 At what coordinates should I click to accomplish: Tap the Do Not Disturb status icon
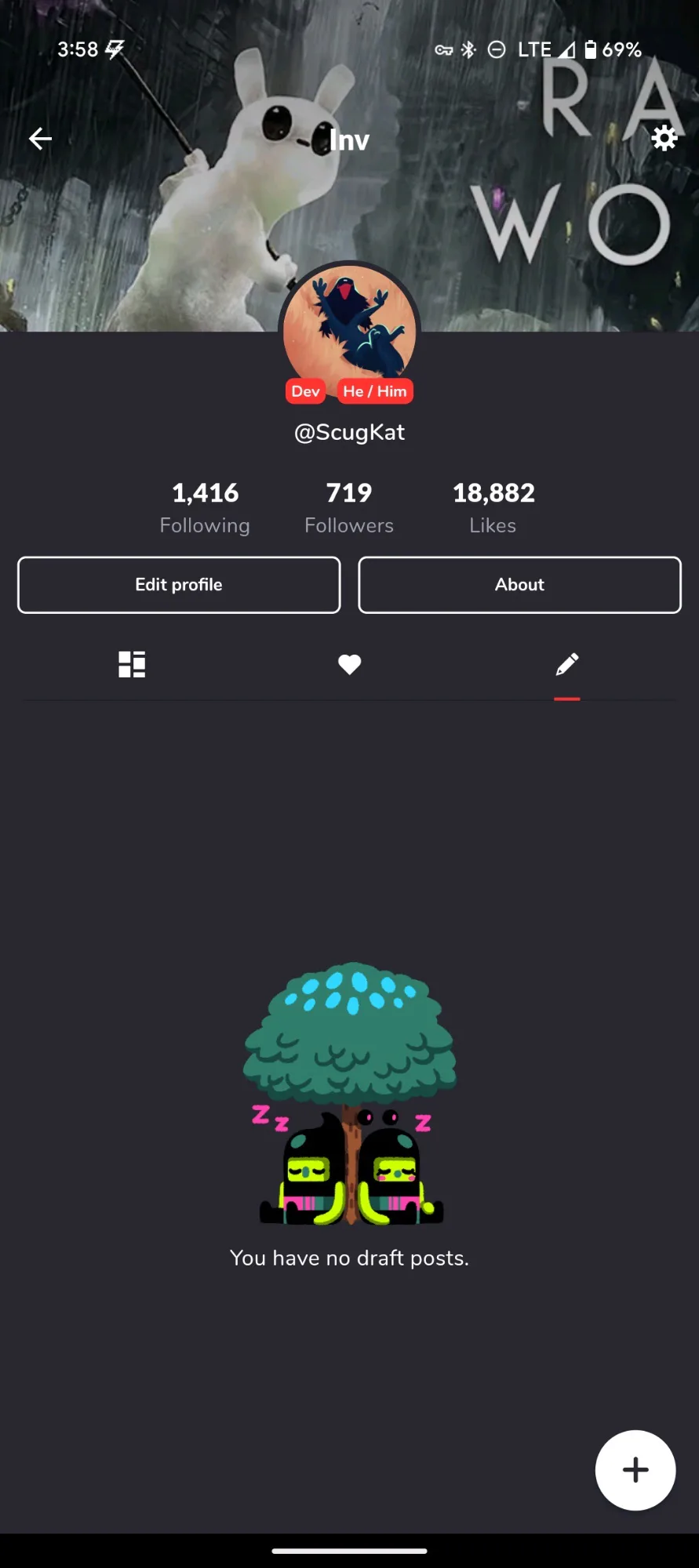click(497, 49)
